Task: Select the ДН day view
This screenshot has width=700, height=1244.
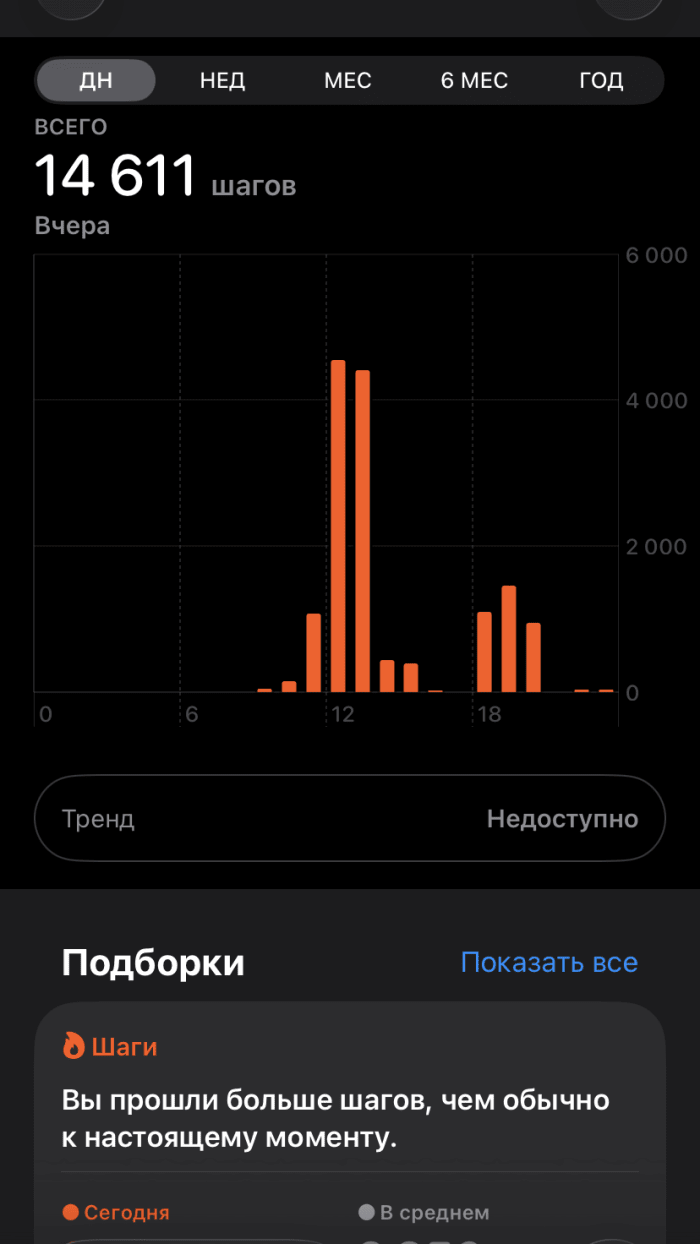Action: [x=96, y=81]
